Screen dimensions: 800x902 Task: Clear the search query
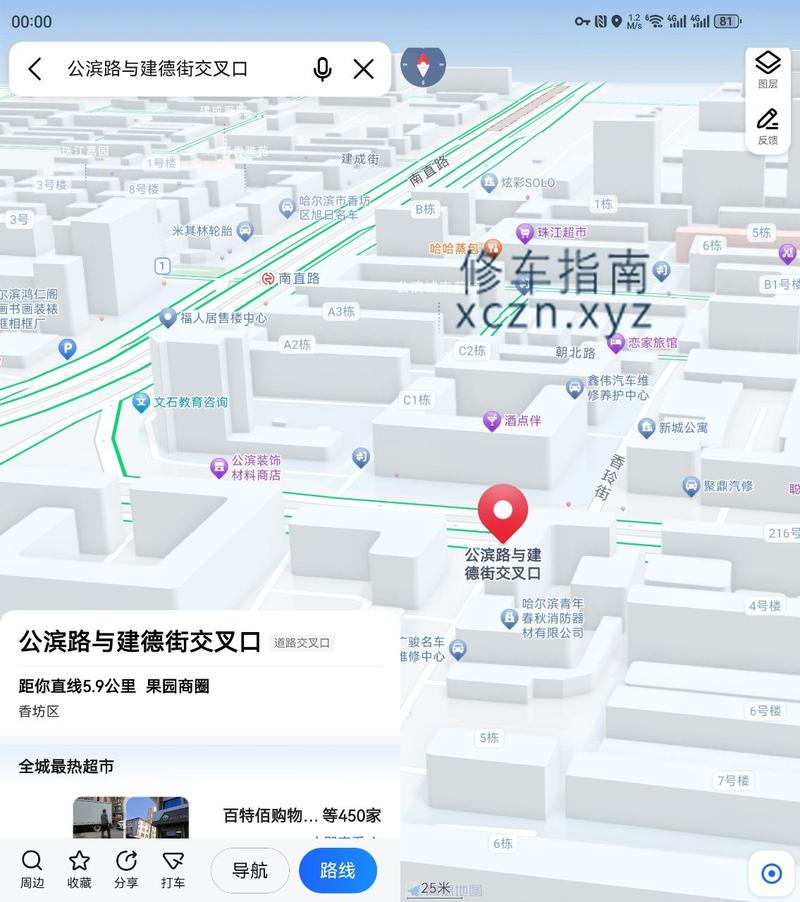[x=364, y=69]
